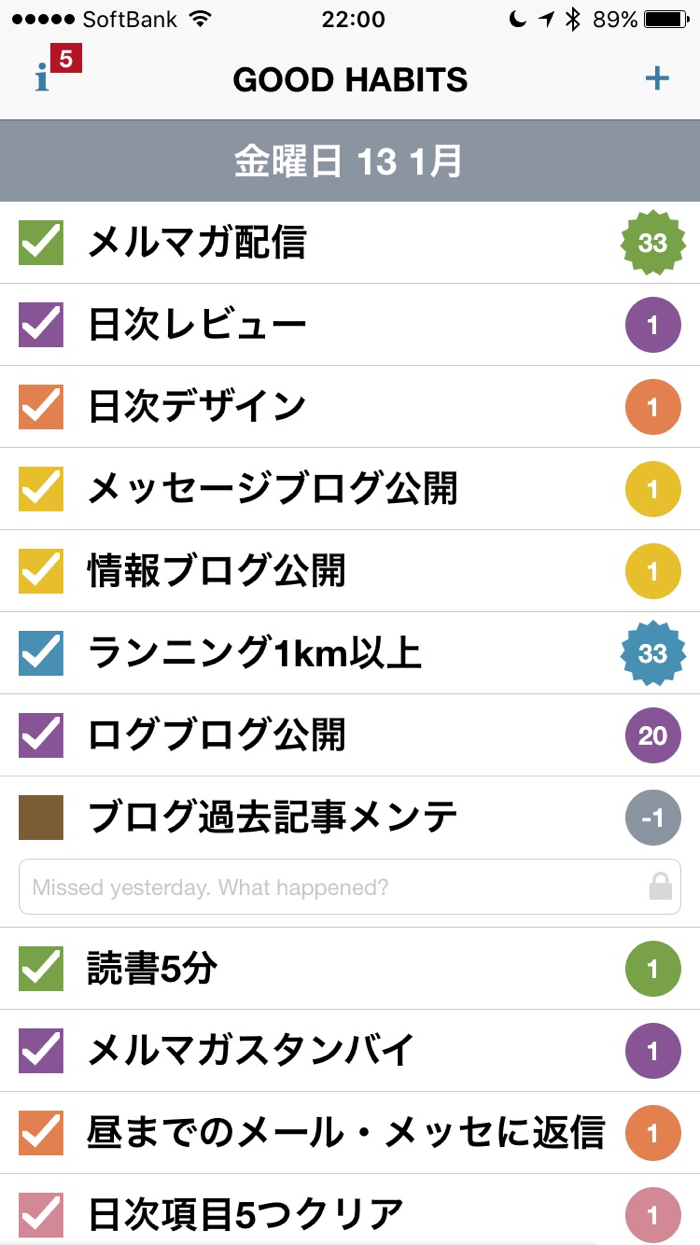Viewport: 700px width, 1245px height.
Task: Uncheck 昼までのメール・メッセに返信 habit
Action: pos(41,1133)
